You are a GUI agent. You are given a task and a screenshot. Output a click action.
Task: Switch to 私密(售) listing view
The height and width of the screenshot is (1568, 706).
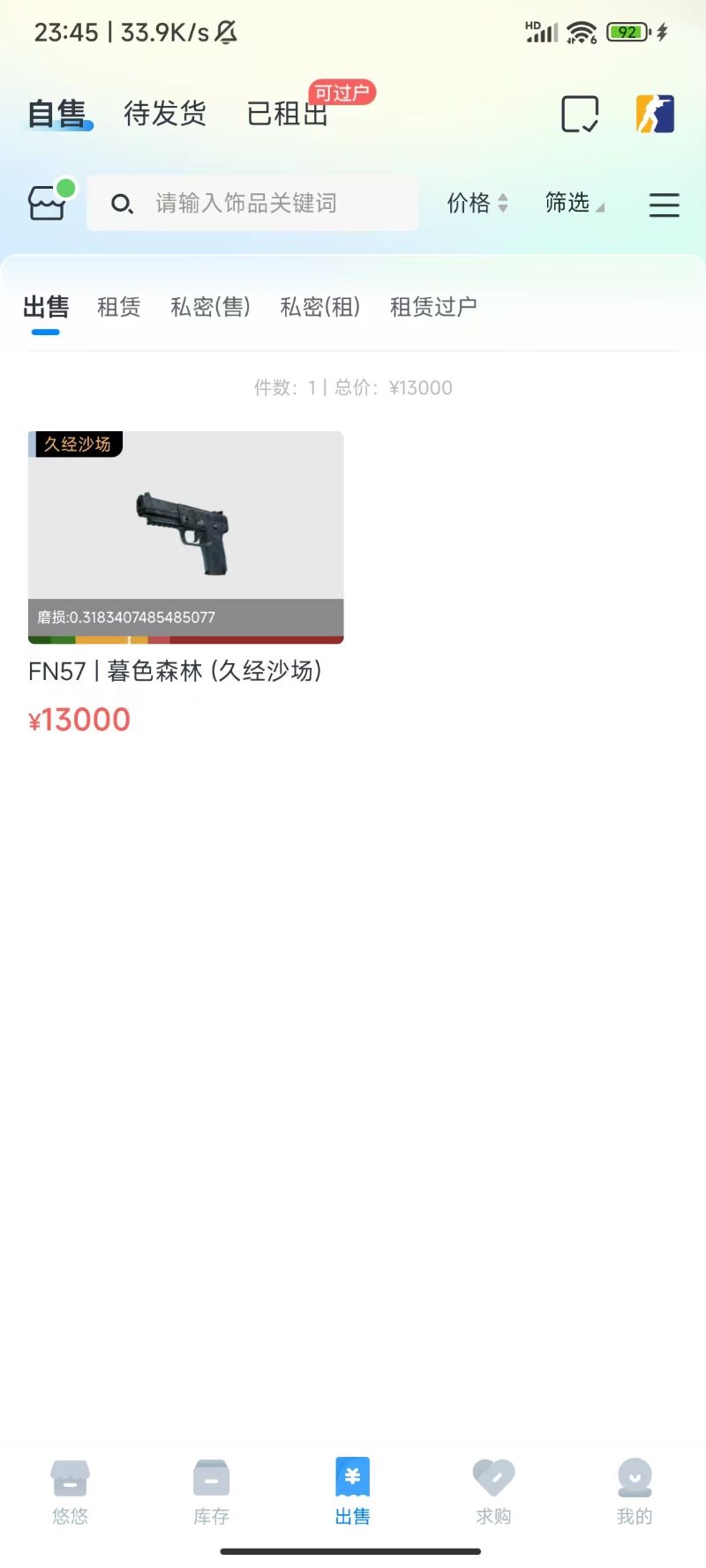point(210,306)
